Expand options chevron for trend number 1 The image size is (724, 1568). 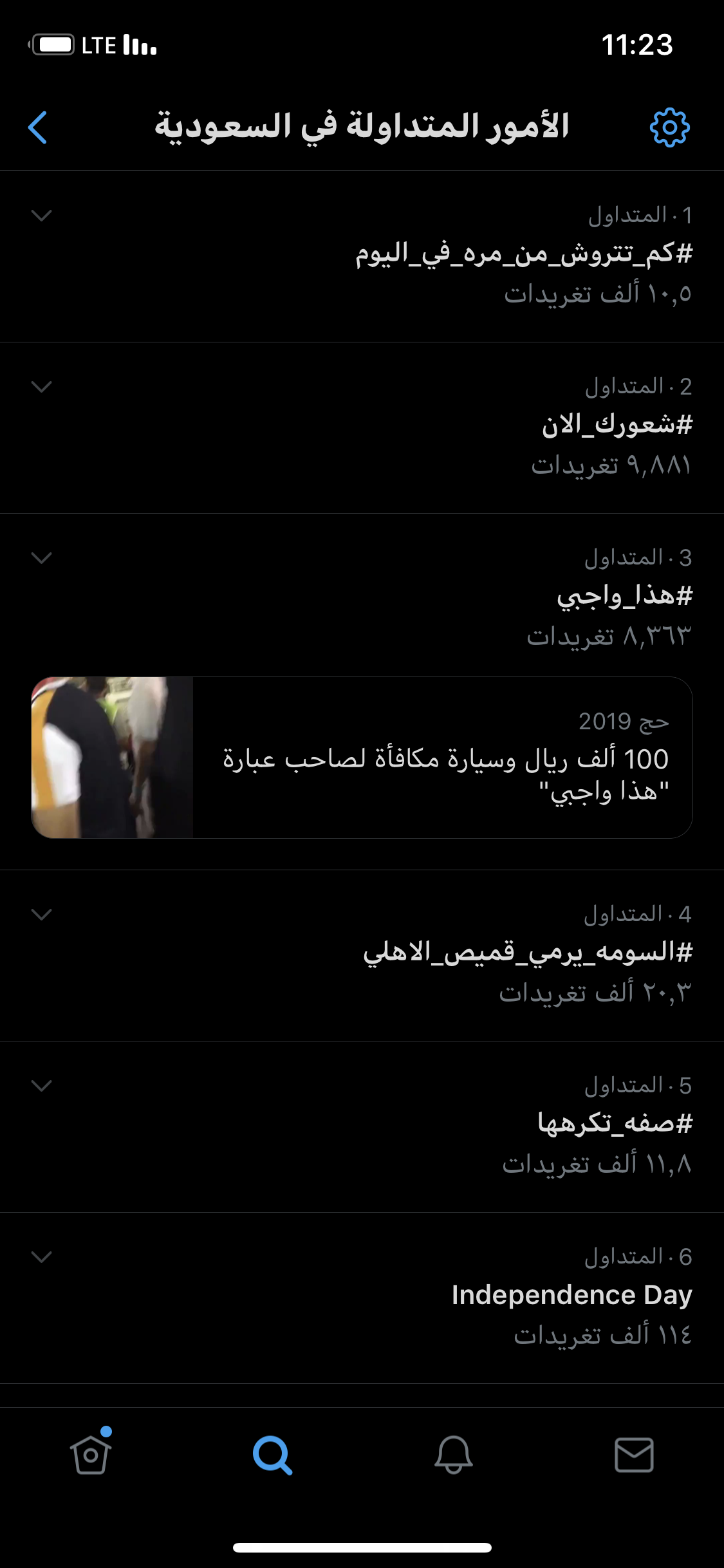pyautogui.click(x=42, y=215)
